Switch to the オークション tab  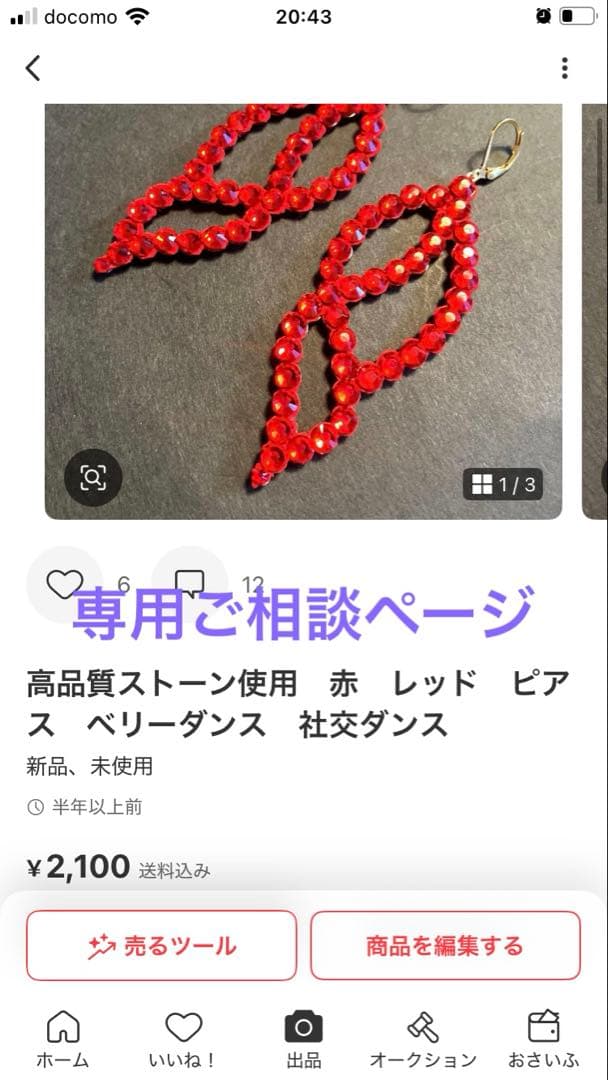pos(423,1038)
